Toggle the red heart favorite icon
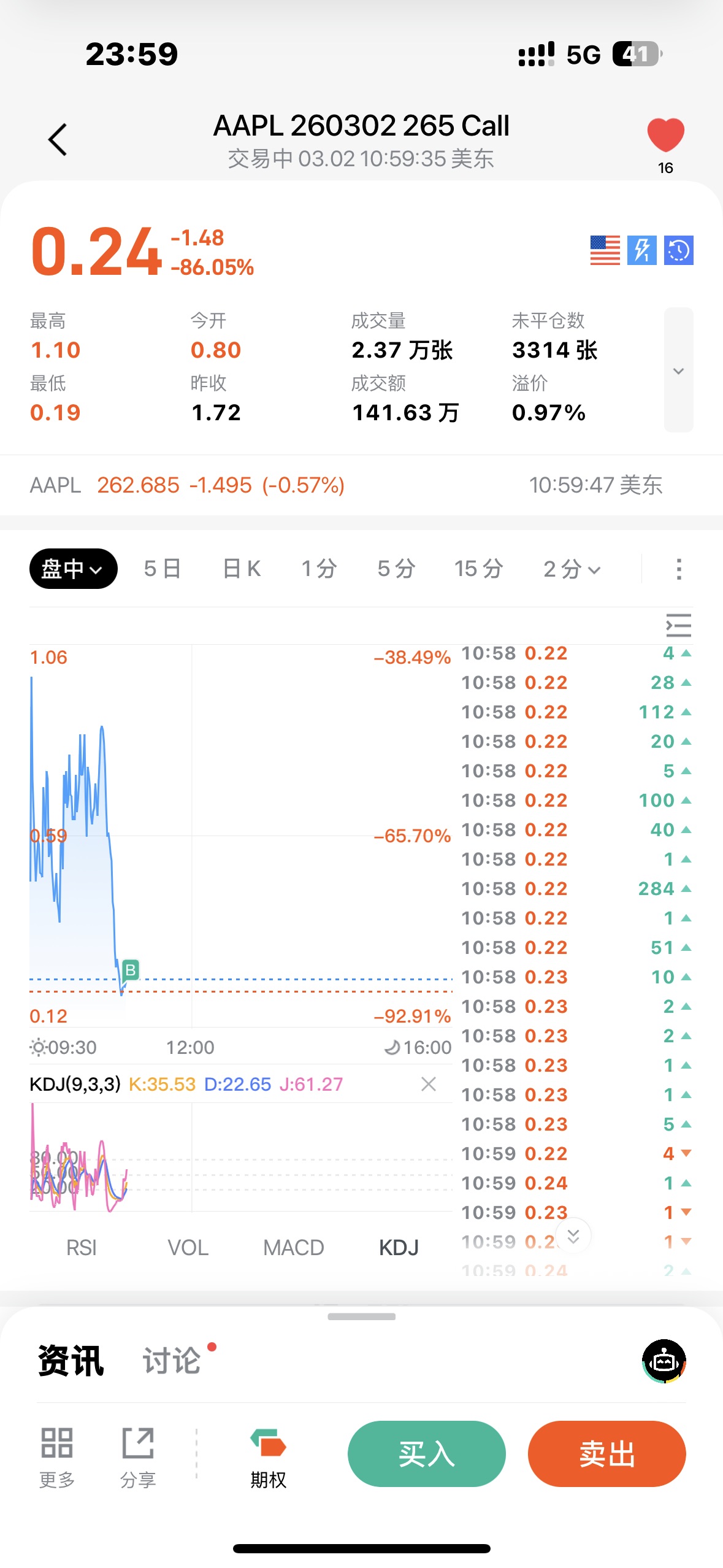 point(665,135)
